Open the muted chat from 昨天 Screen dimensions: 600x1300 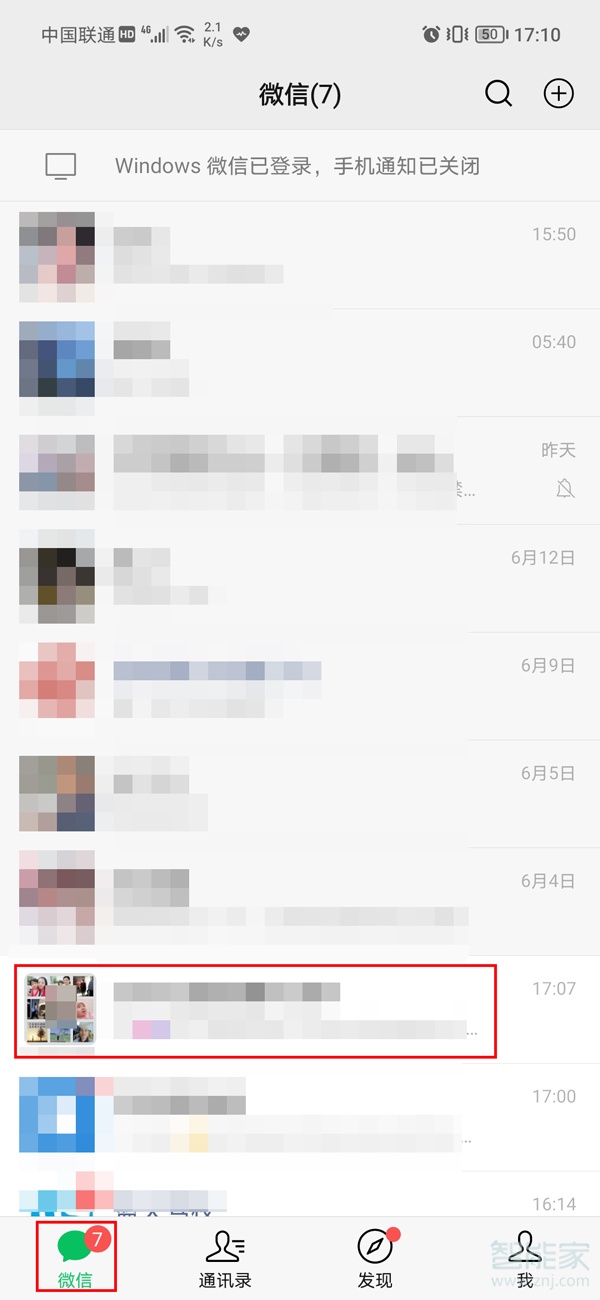[x=298, y=471]
